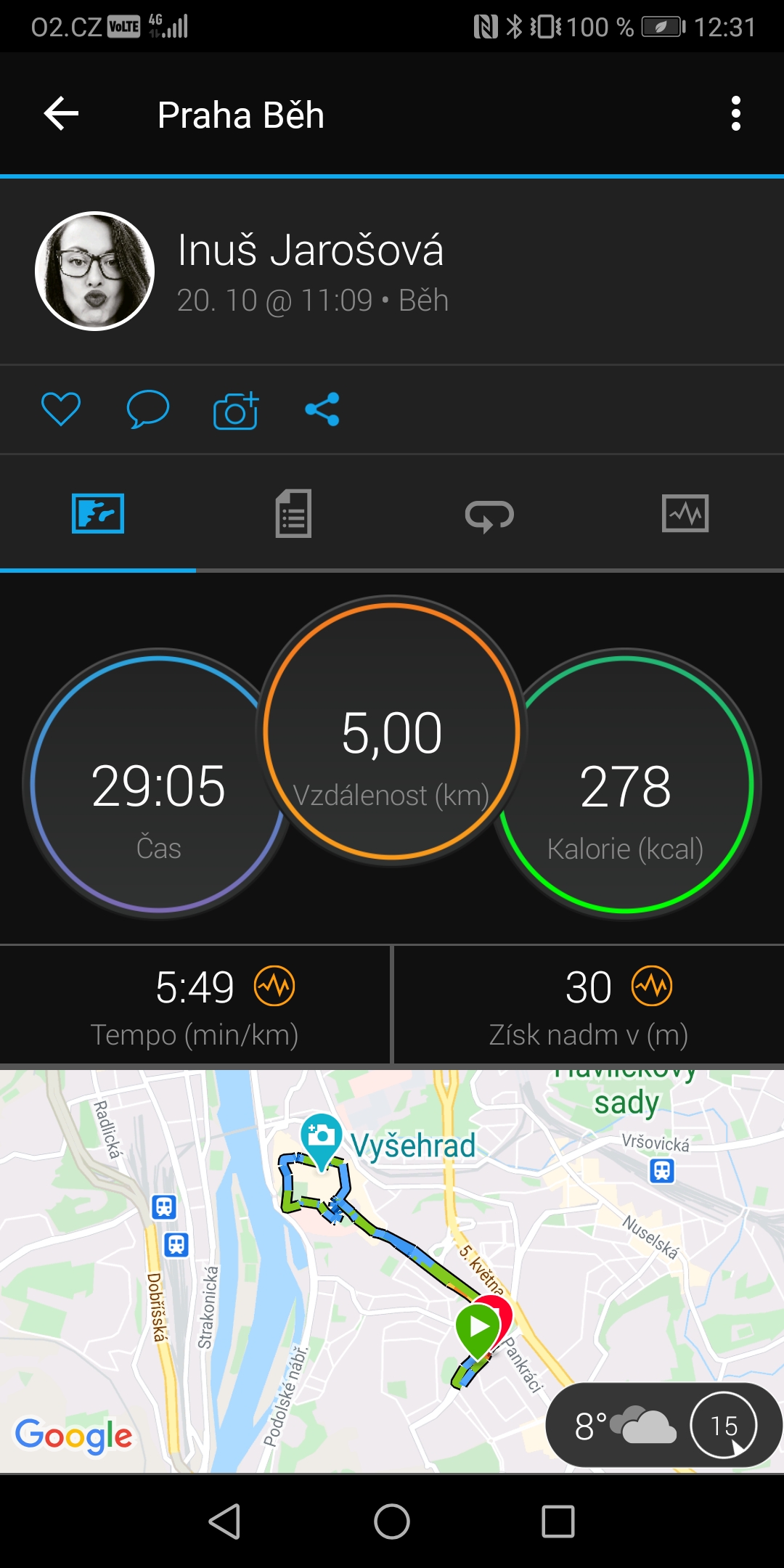Switch to the stats details tab
784x1568 pixels.
pos(293,514)
